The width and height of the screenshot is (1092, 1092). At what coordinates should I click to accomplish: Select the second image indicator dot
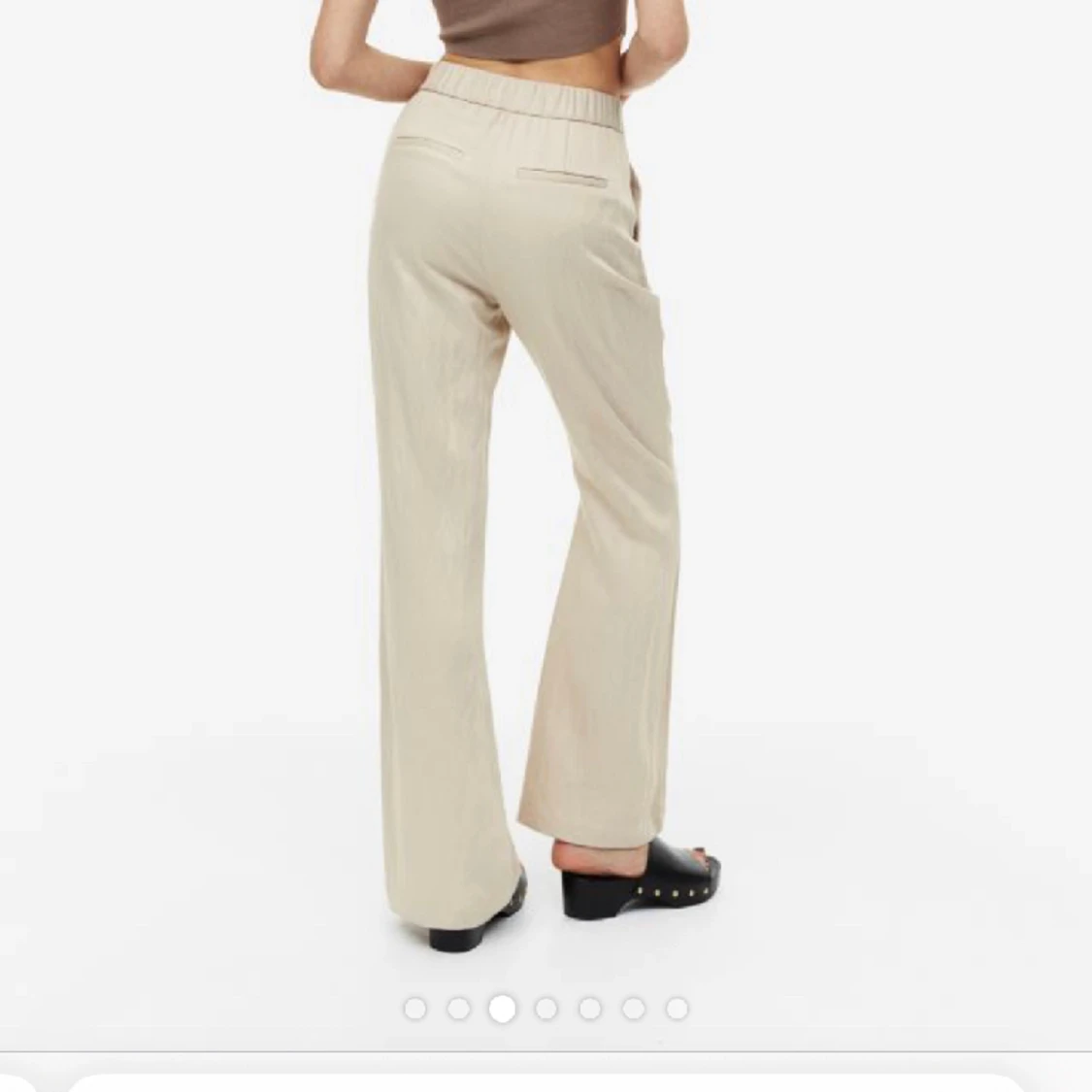[458, 1009]
